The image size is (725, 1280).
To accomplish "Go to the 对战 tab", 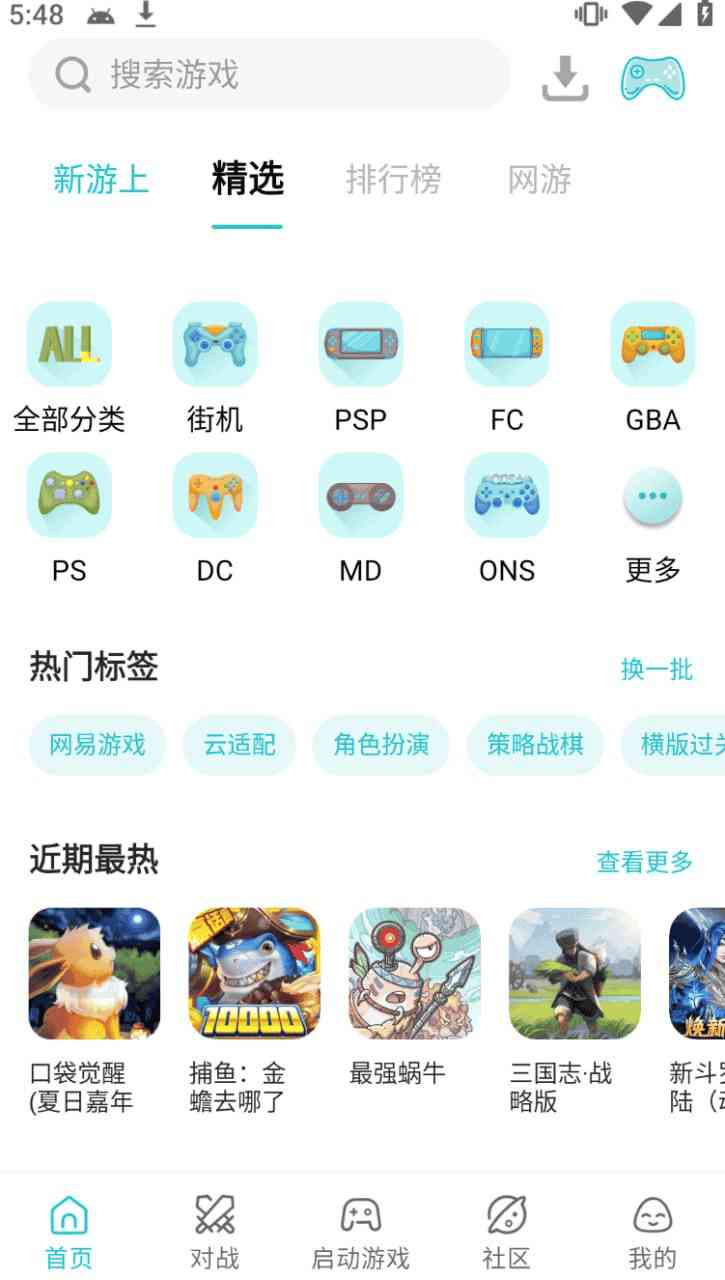I will tap(215, 1230).
